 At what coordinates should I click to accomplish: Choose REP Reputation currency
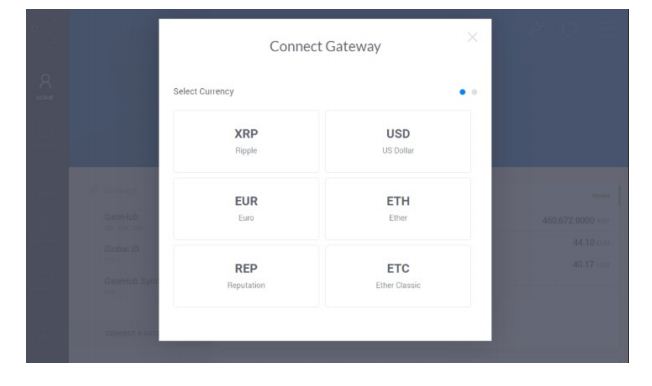point(246,276)
